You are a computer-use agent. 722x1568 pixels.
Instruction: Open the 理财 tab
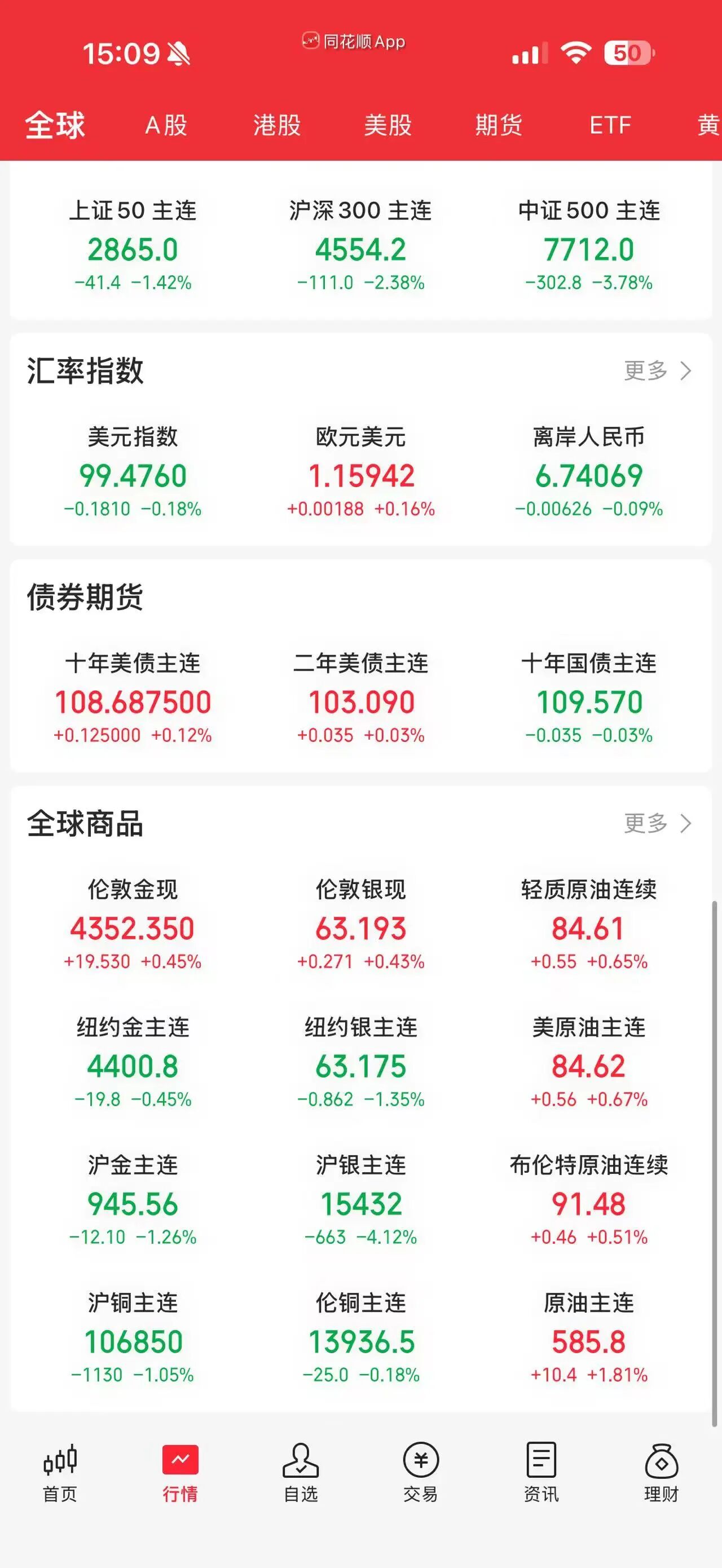(x=661, y=1473)
